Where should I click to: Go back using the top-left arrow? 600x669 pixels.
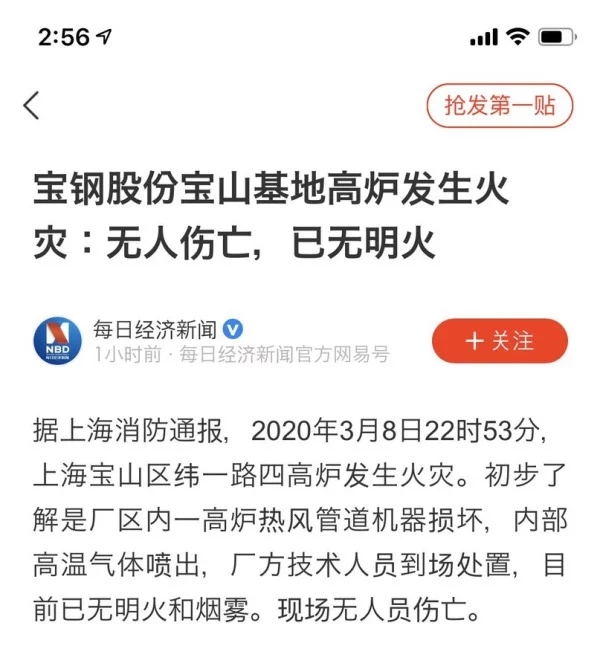point(33,105)
